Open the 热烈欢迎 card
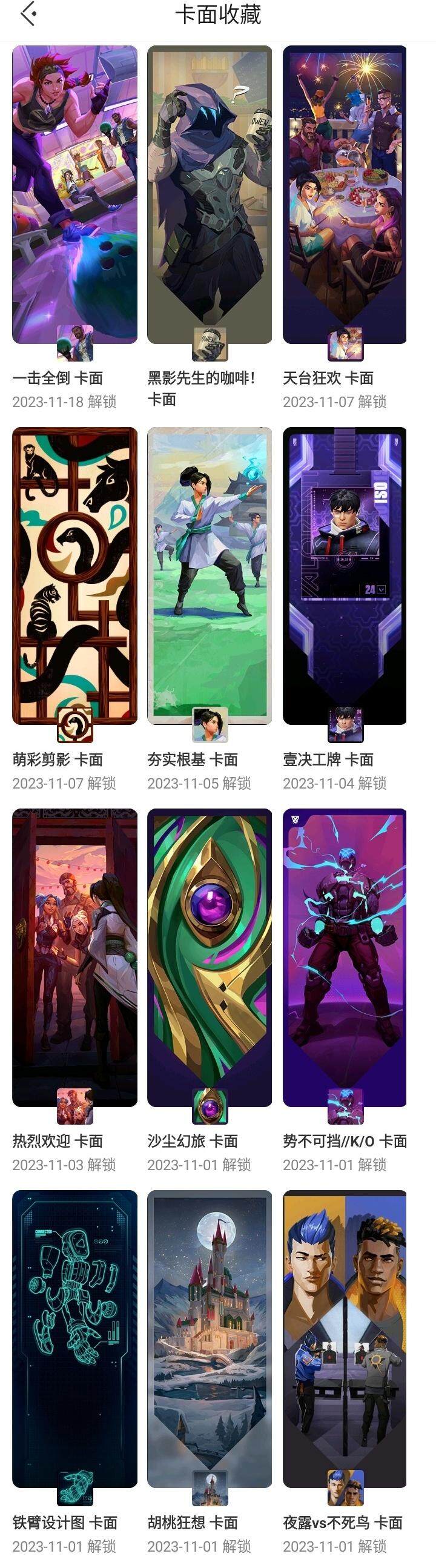The height and width of the screenshot is (1568, 436). click(x=74, y=957)
